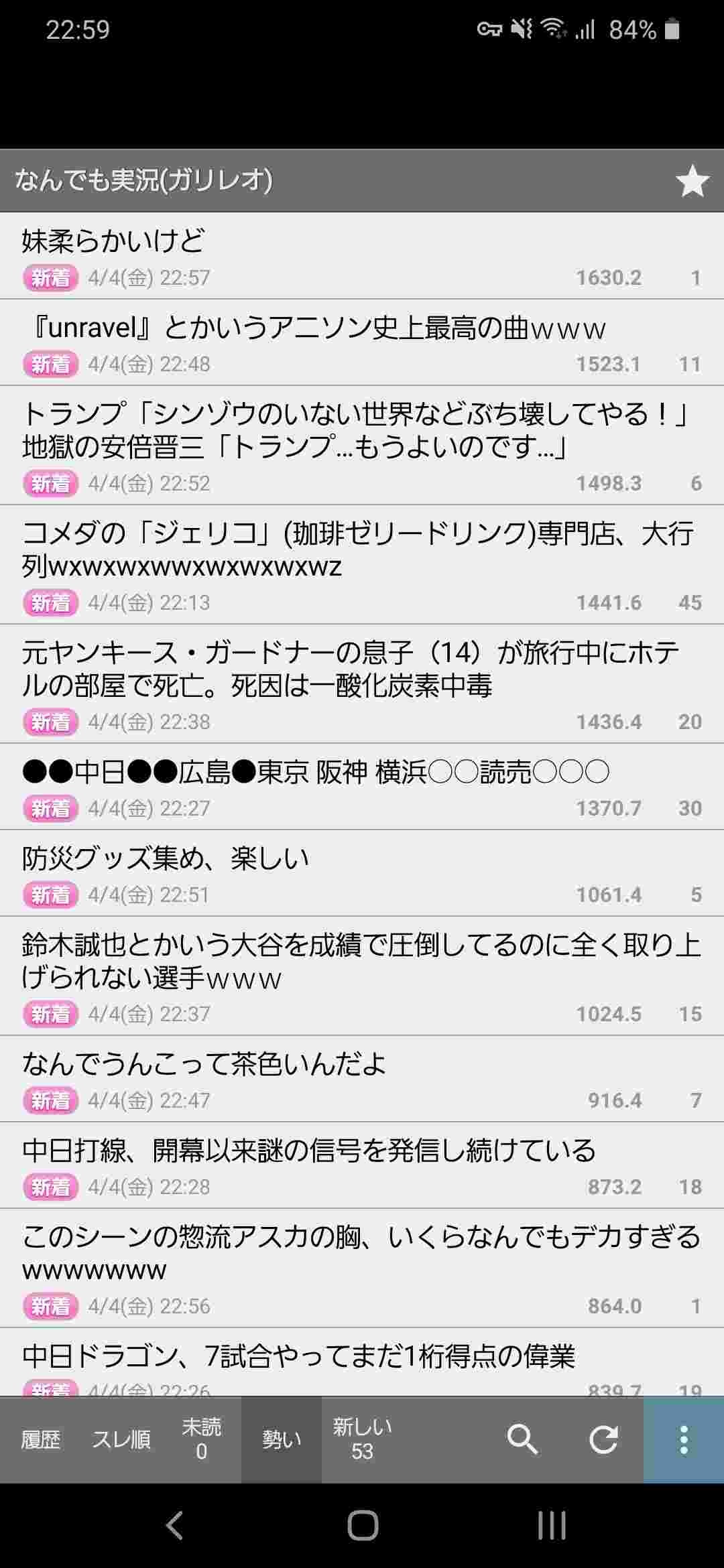Open the ●●中日●●広島 baseball results thread
This screenshot has height=1568, width=724.
click(x=362, y=786)
